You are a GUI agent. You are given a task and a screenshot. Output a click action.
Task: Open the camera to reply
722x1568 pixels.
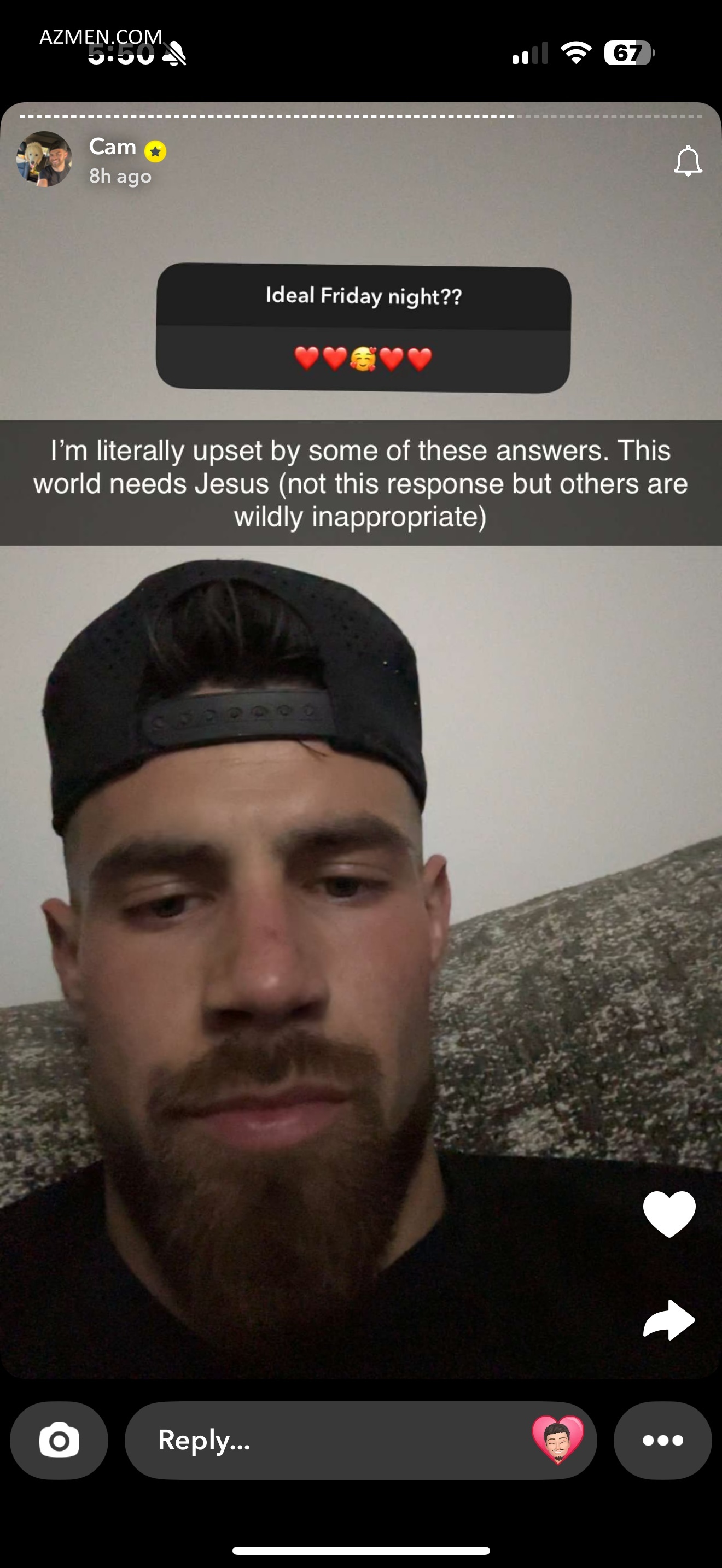[x=59, y=1440]
